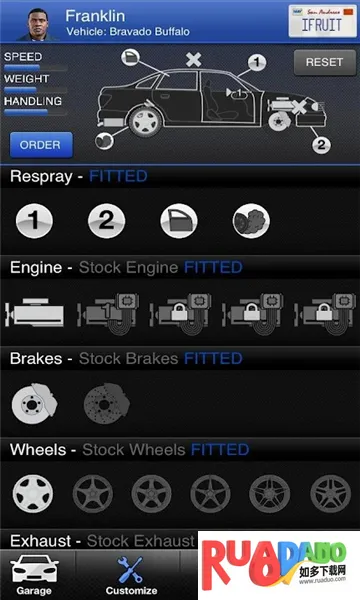Tap the blue ORDER button
This screenshot has width=360, height=600.
[x=41, y=145]
